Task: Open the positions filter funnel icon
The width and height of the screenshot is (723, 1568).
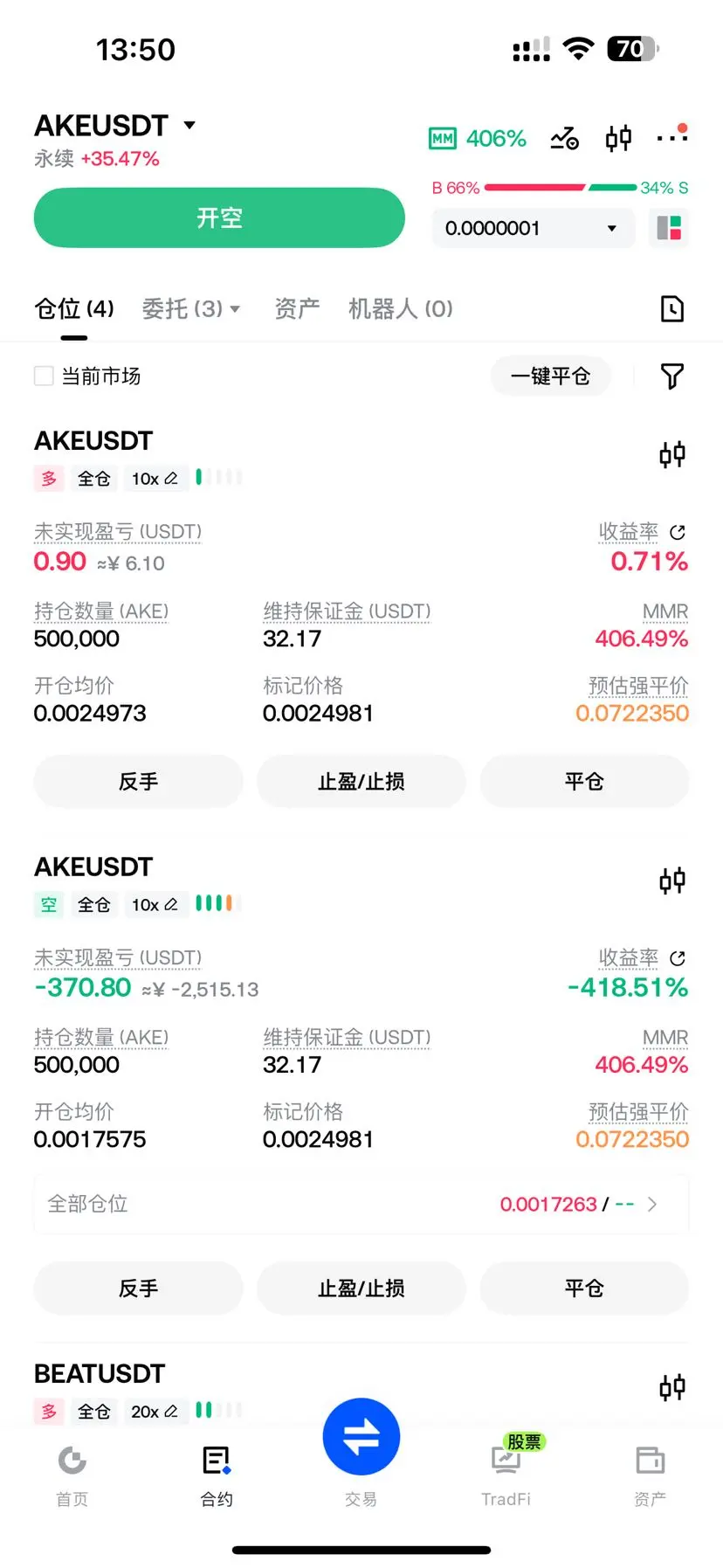Action: point(671,376)
